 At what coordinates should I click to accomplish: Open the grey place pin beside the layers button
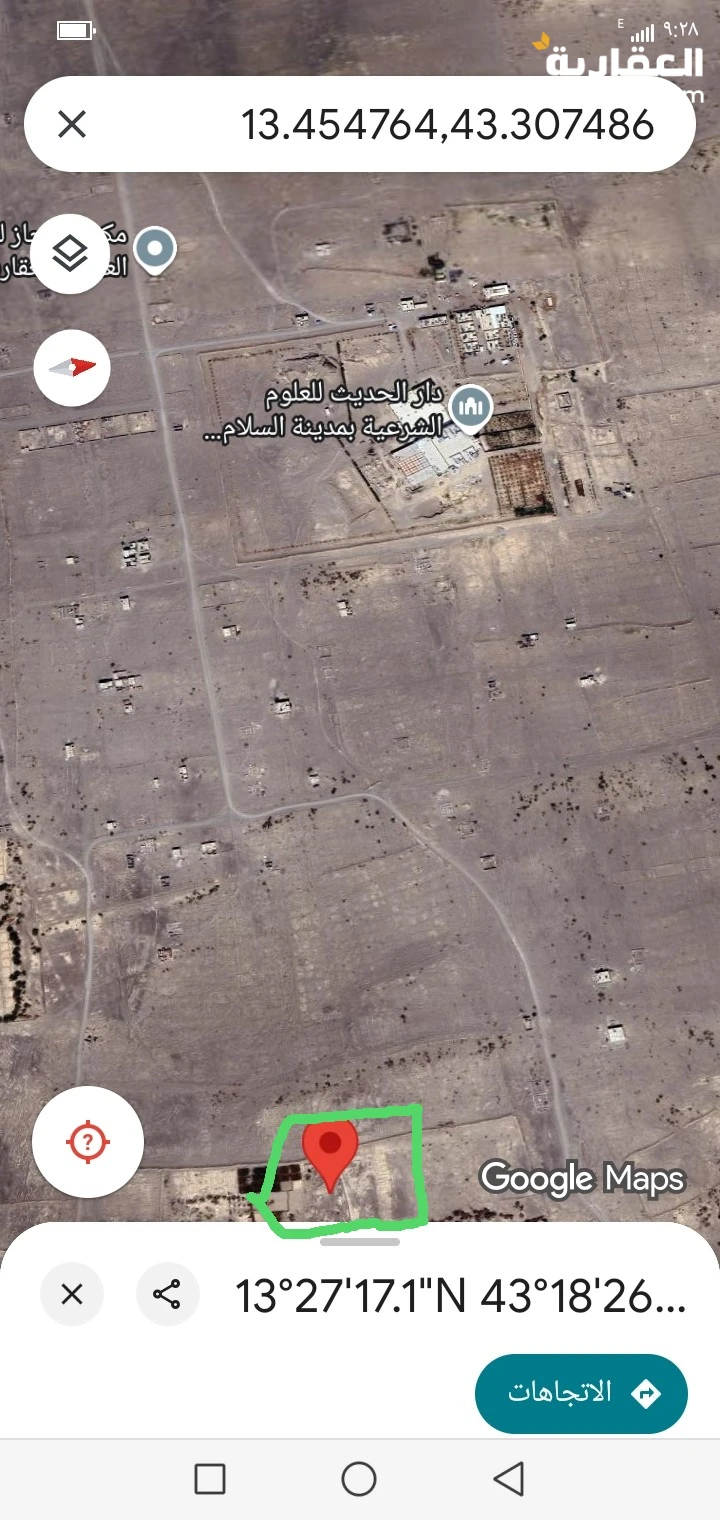(155, 247)
